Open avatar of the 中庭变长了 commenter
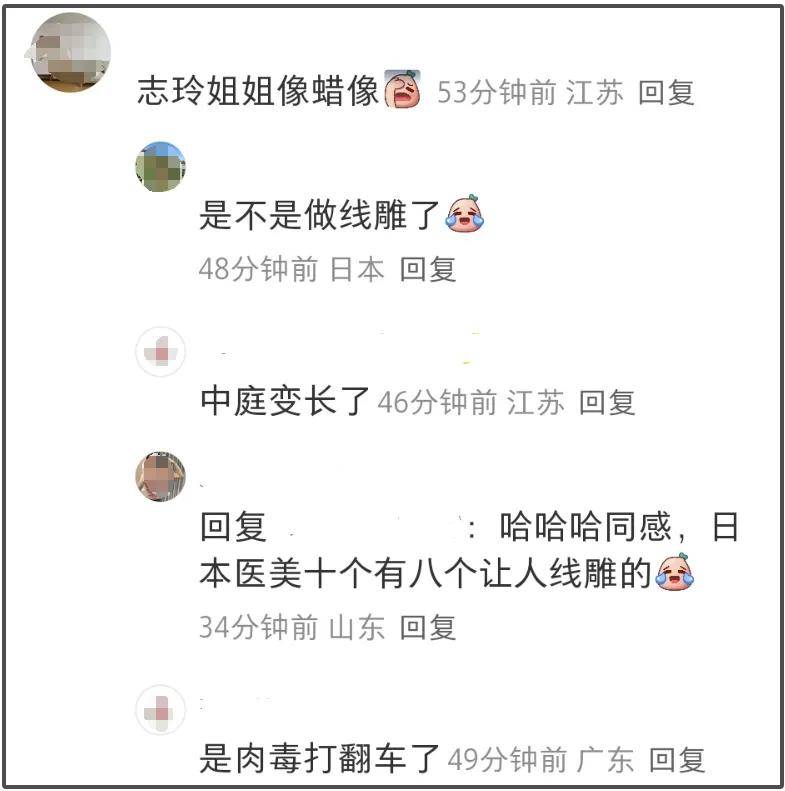The height and width of the screenshot is (791, 785). pyautogui.click(x=160, y=351)
